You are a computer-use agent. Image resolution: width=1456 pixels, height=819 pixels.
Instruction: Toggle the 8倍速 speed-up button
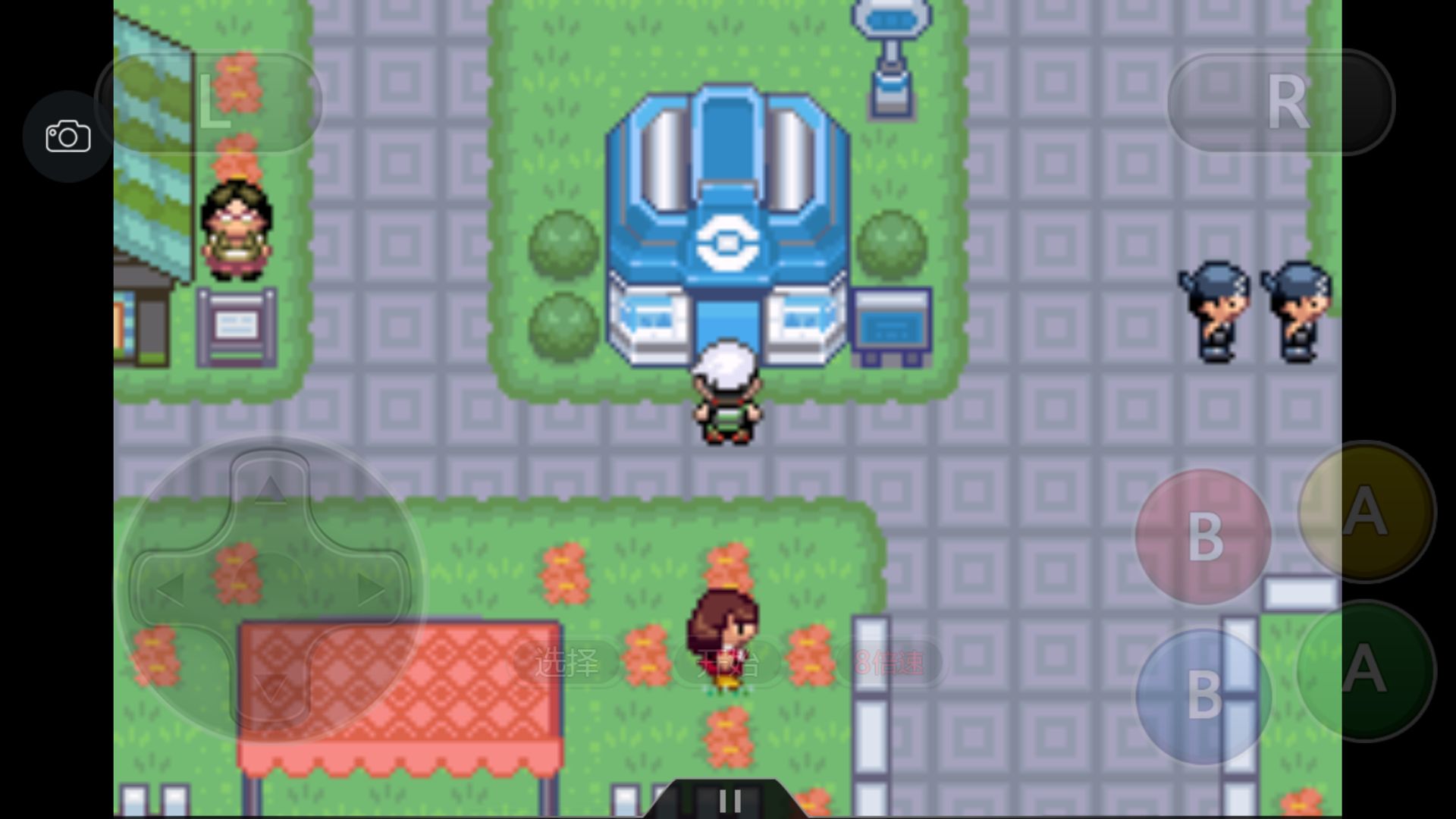point(889,663)
